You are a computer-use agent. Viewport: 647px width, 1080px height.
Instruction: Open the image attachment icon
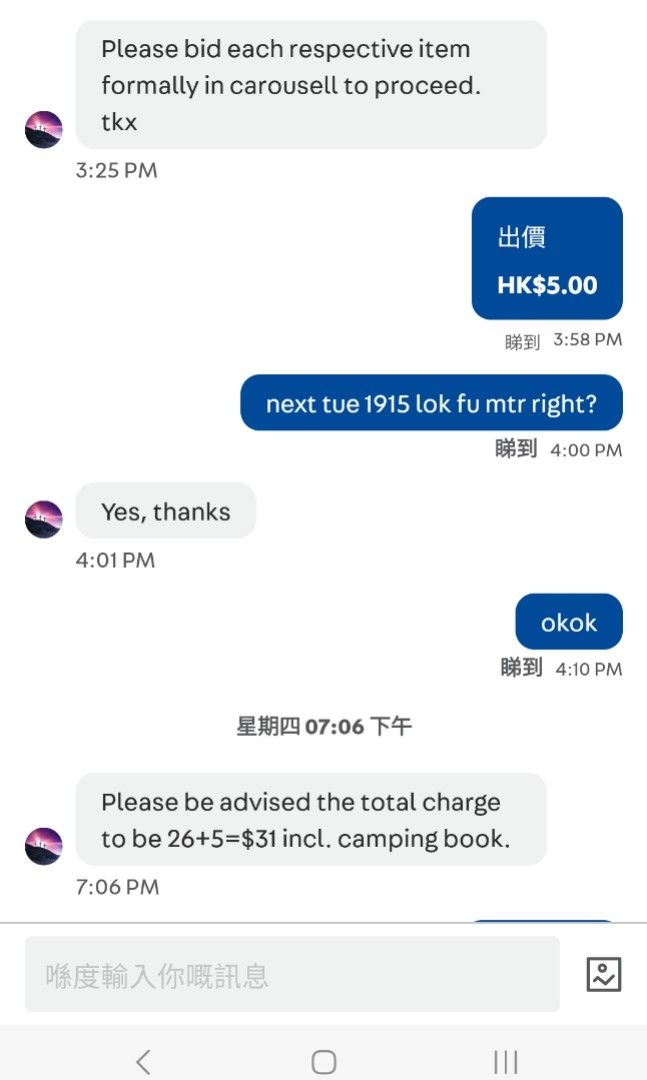[x=604, y=974]
